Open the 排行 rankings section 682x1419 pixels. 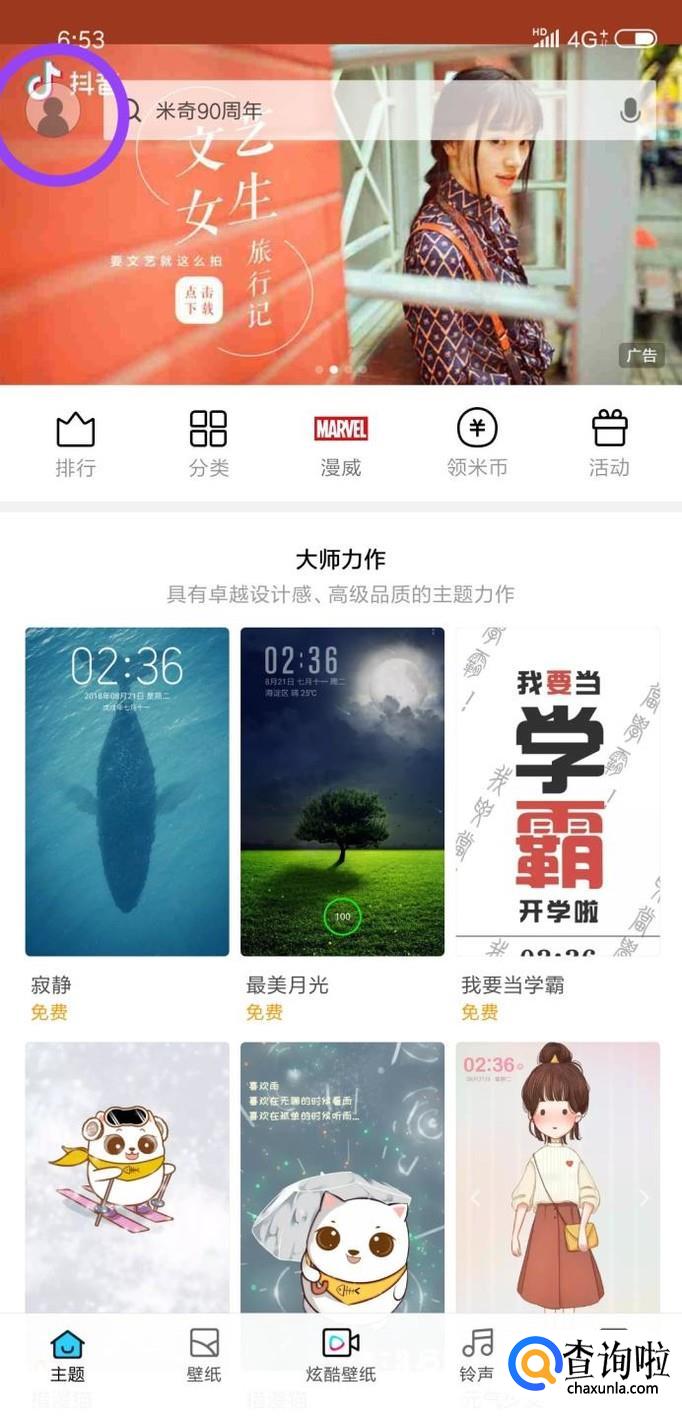75,443
